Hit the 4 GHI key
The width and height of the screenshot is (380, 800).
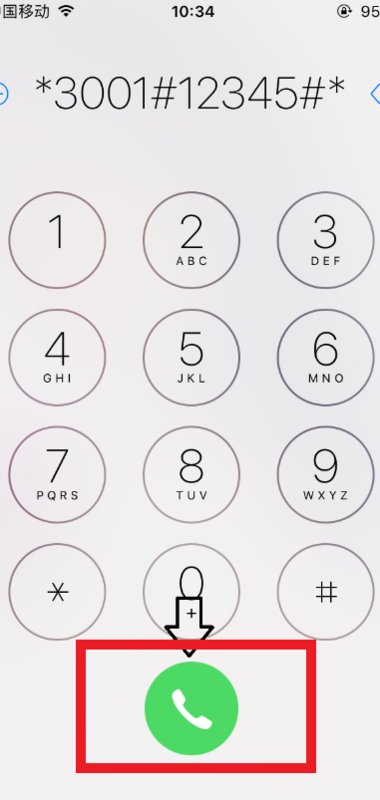pyautogui.click(x=57, y=357)
